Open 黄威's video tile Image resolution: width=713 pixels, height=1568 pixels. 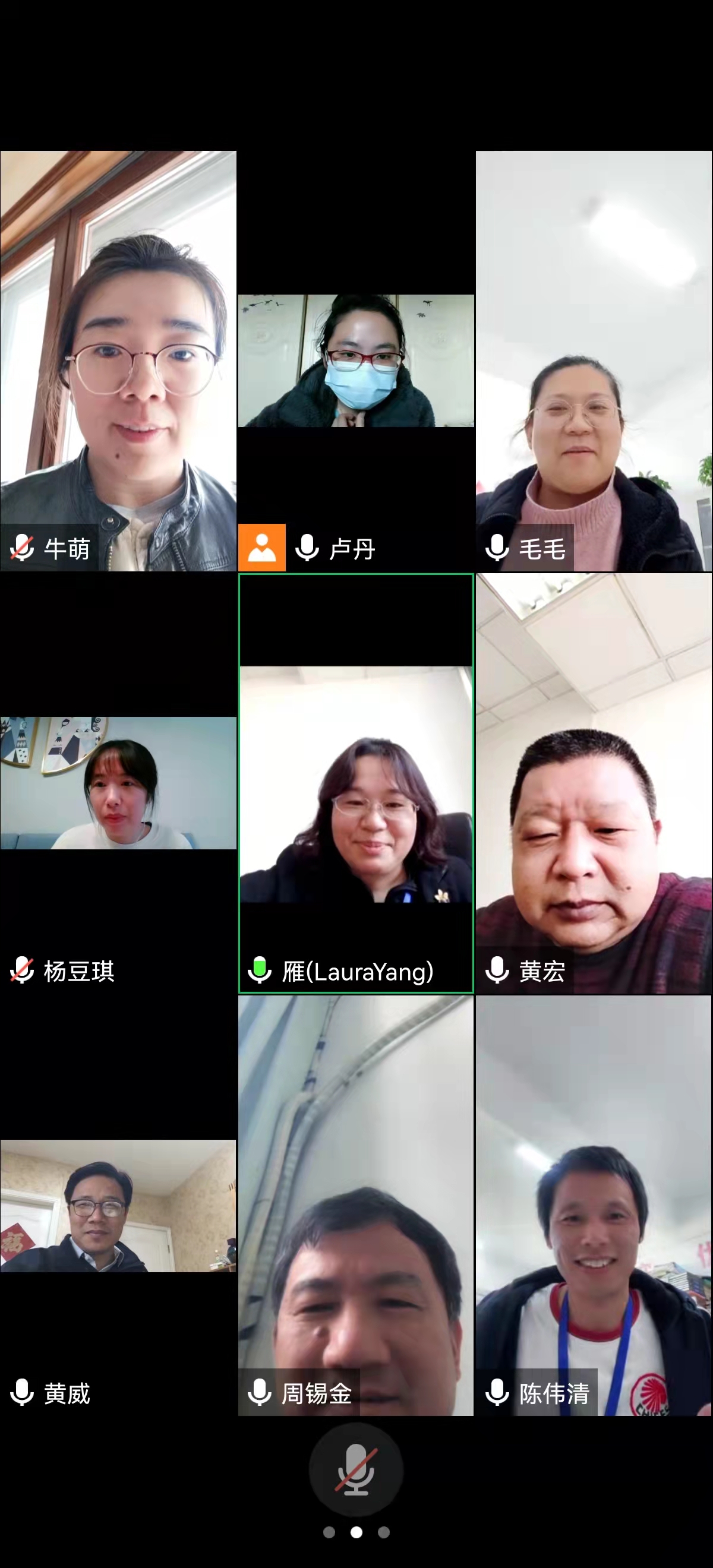click(x=118, y=1205)
